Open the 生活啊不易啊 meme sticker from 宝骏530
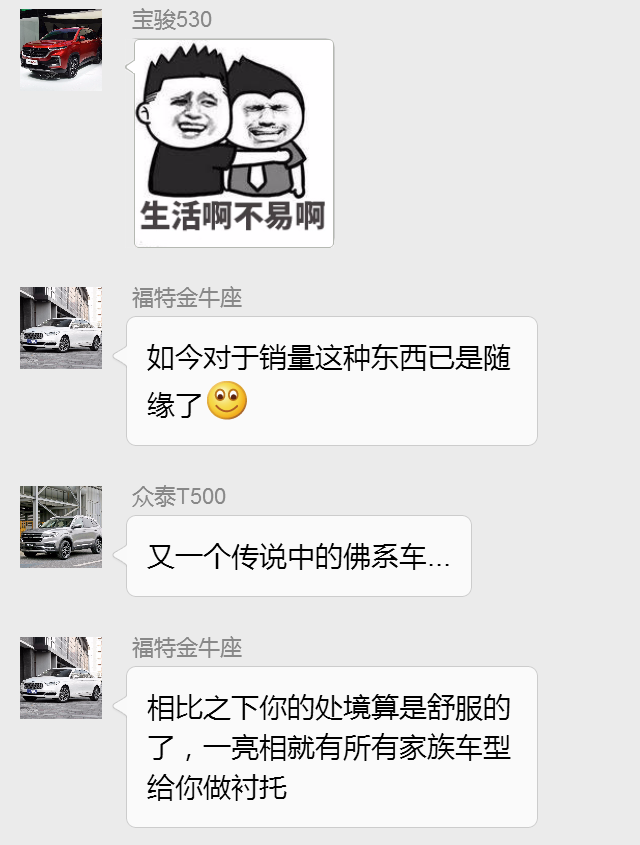 coord(234,143)
